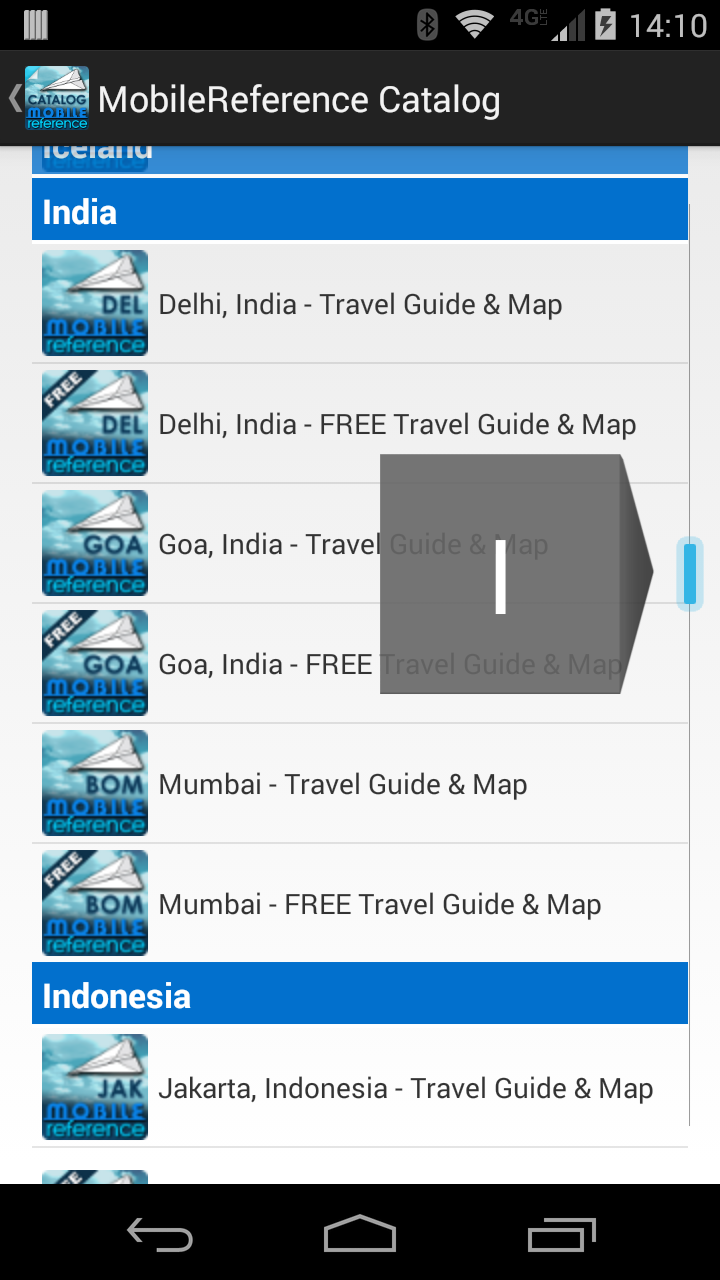Screen dimensions: 720x1280
Task: Select the DEL Delhi travel guide icon
Action: pos(94,303)
